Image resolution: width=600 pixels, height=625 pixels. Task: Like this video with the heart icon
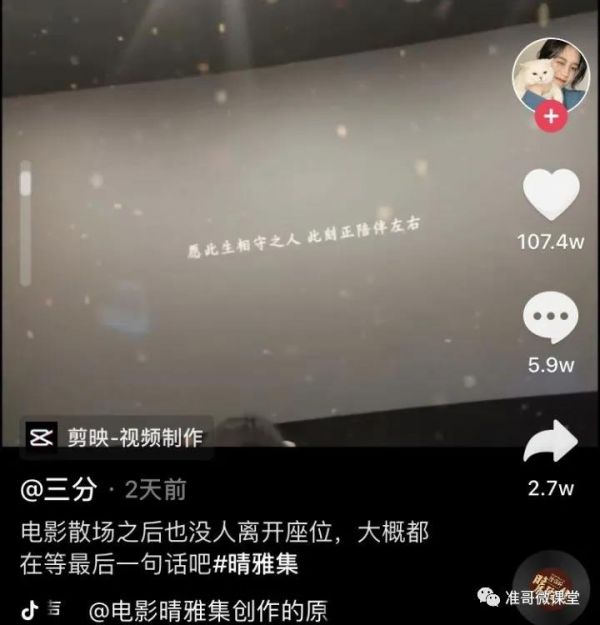pyautogui.click(x=551, y=195)
